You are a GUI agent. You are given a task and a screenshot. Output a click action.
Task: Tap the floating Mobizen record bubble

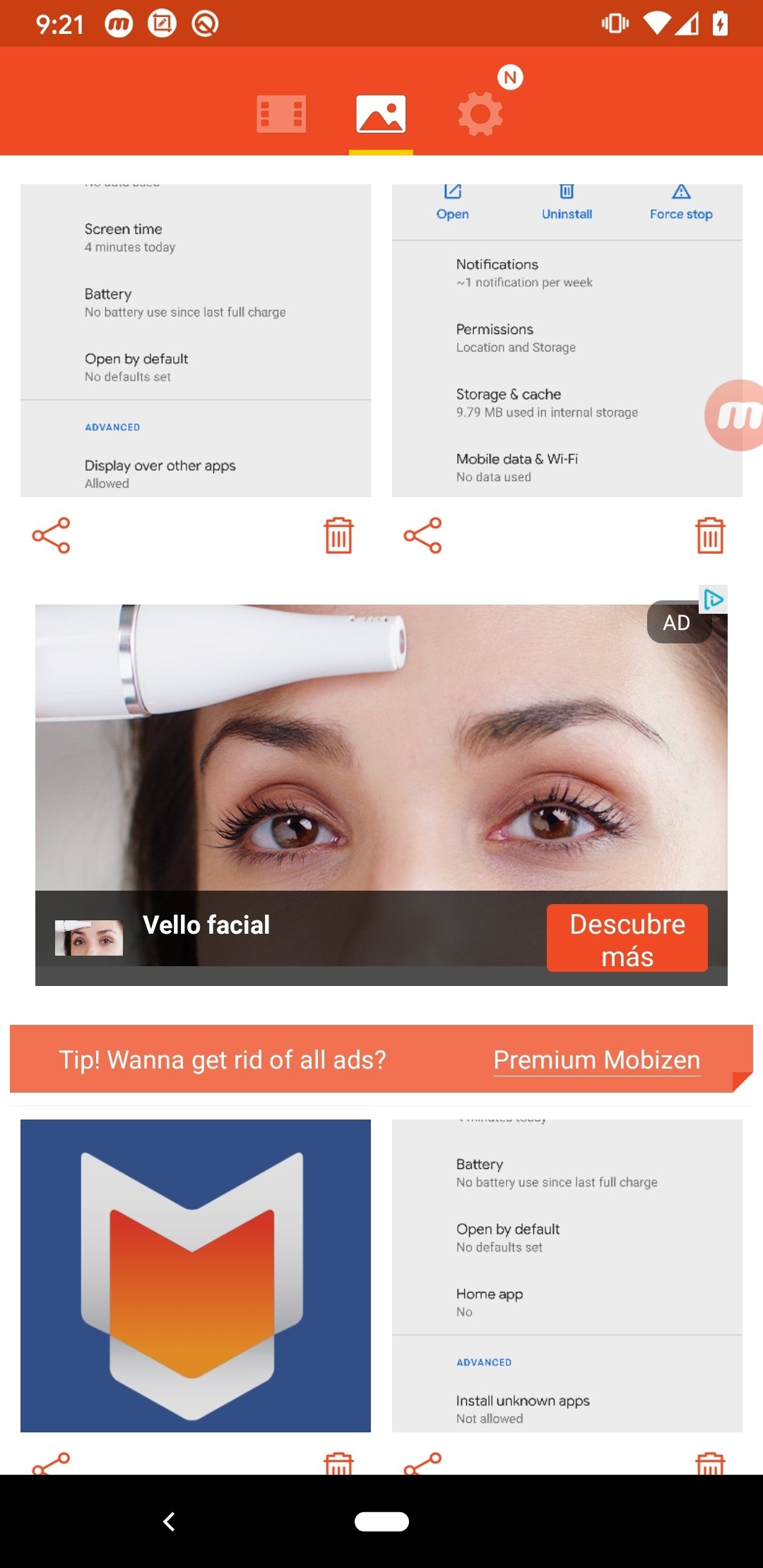pos(735,415)
